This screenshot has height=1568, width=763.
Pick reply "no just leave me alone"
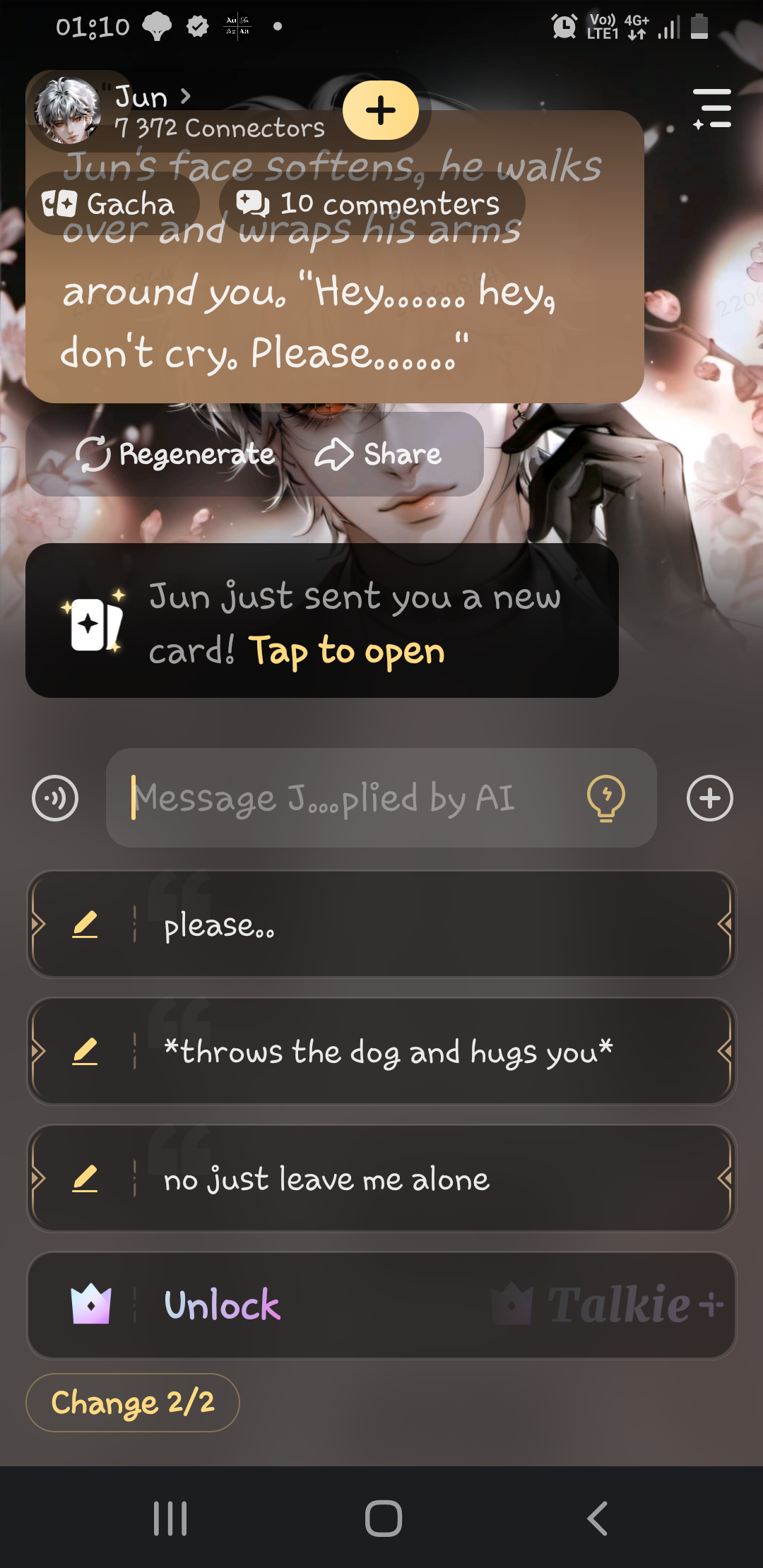click(x=381, y=1179)
